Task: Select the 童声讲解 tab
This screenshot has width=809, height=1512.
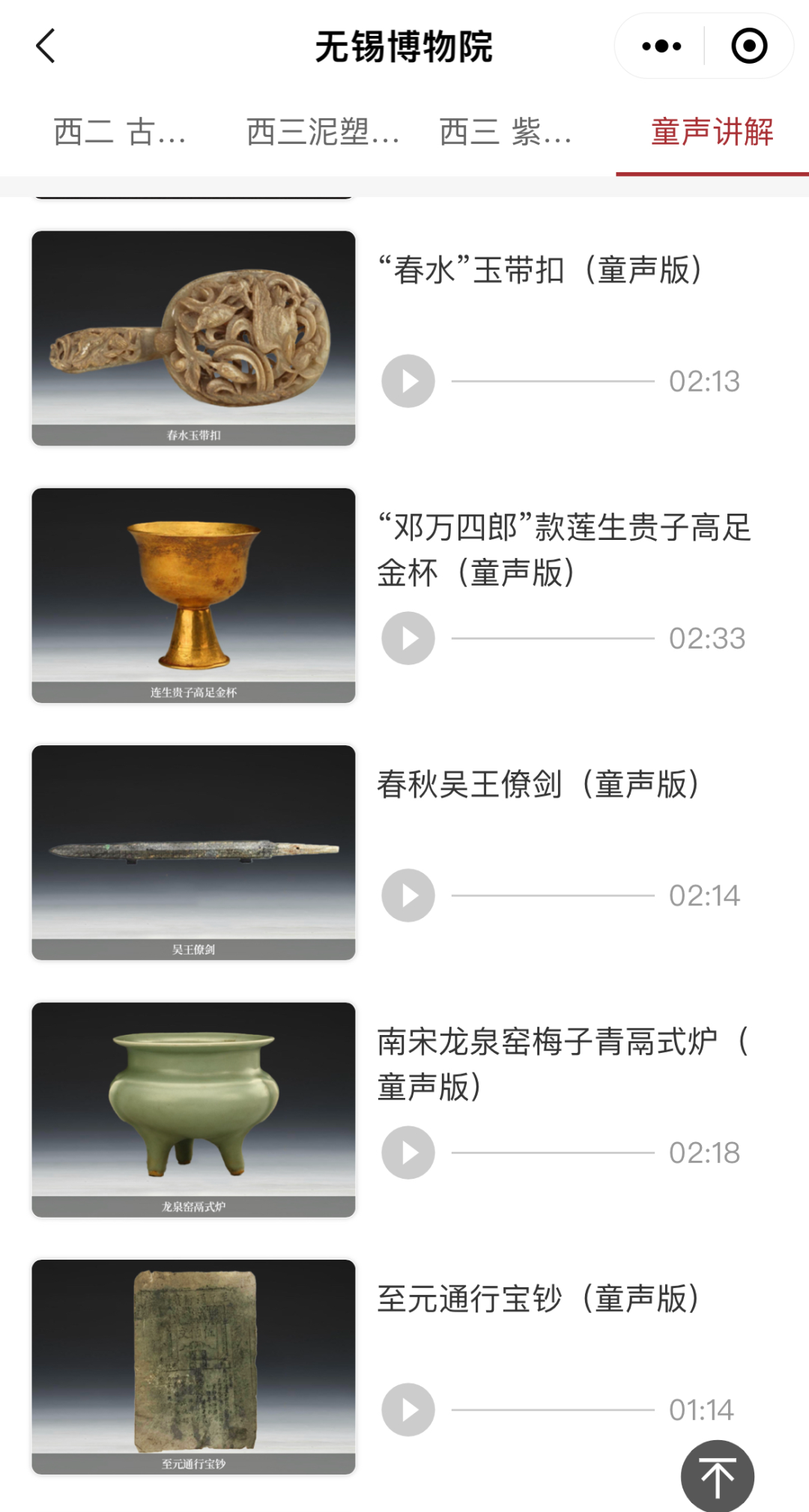Action: pos(712,133)
